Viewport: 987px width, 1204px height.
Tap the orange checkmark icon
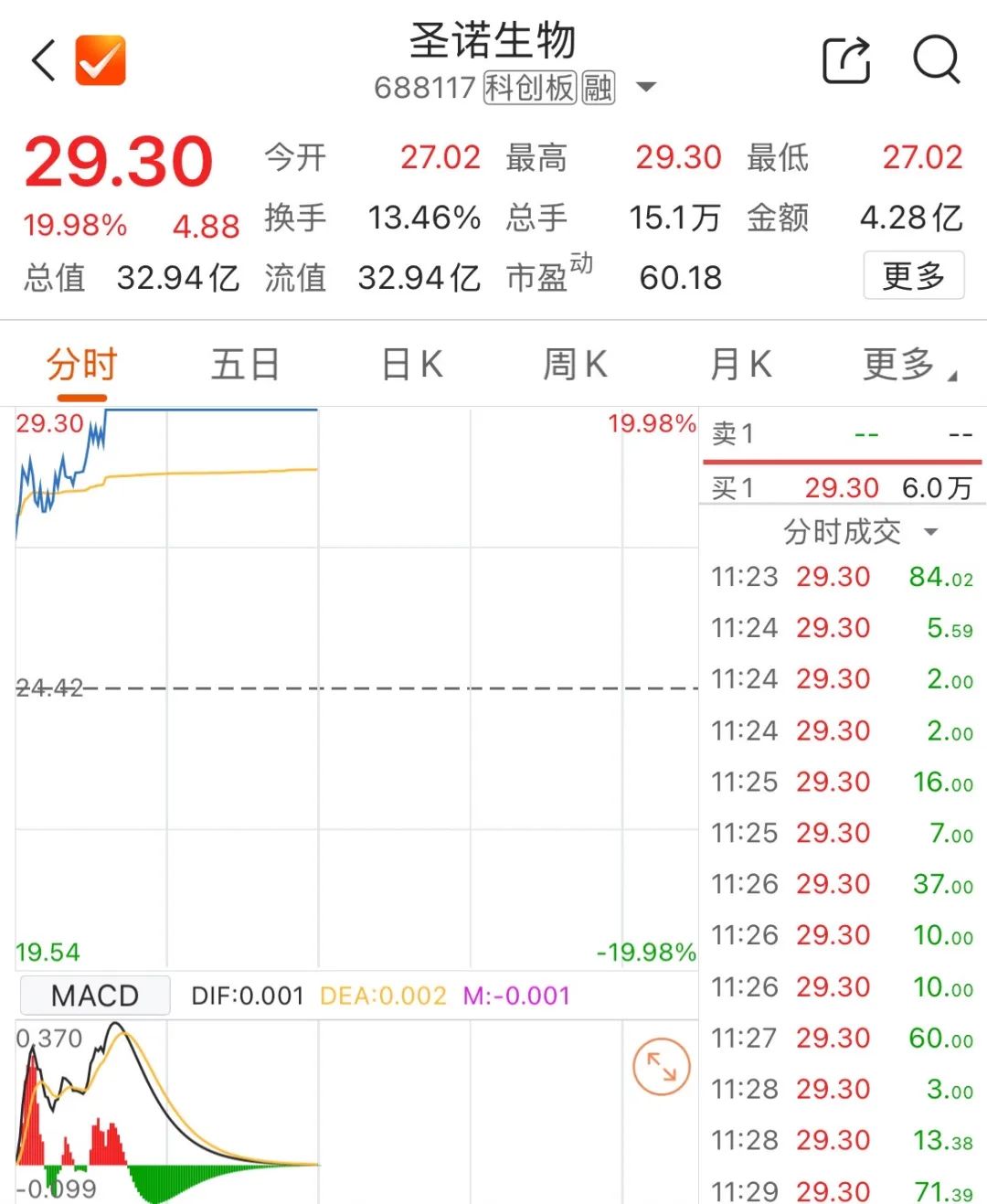(x=101, y=61)
